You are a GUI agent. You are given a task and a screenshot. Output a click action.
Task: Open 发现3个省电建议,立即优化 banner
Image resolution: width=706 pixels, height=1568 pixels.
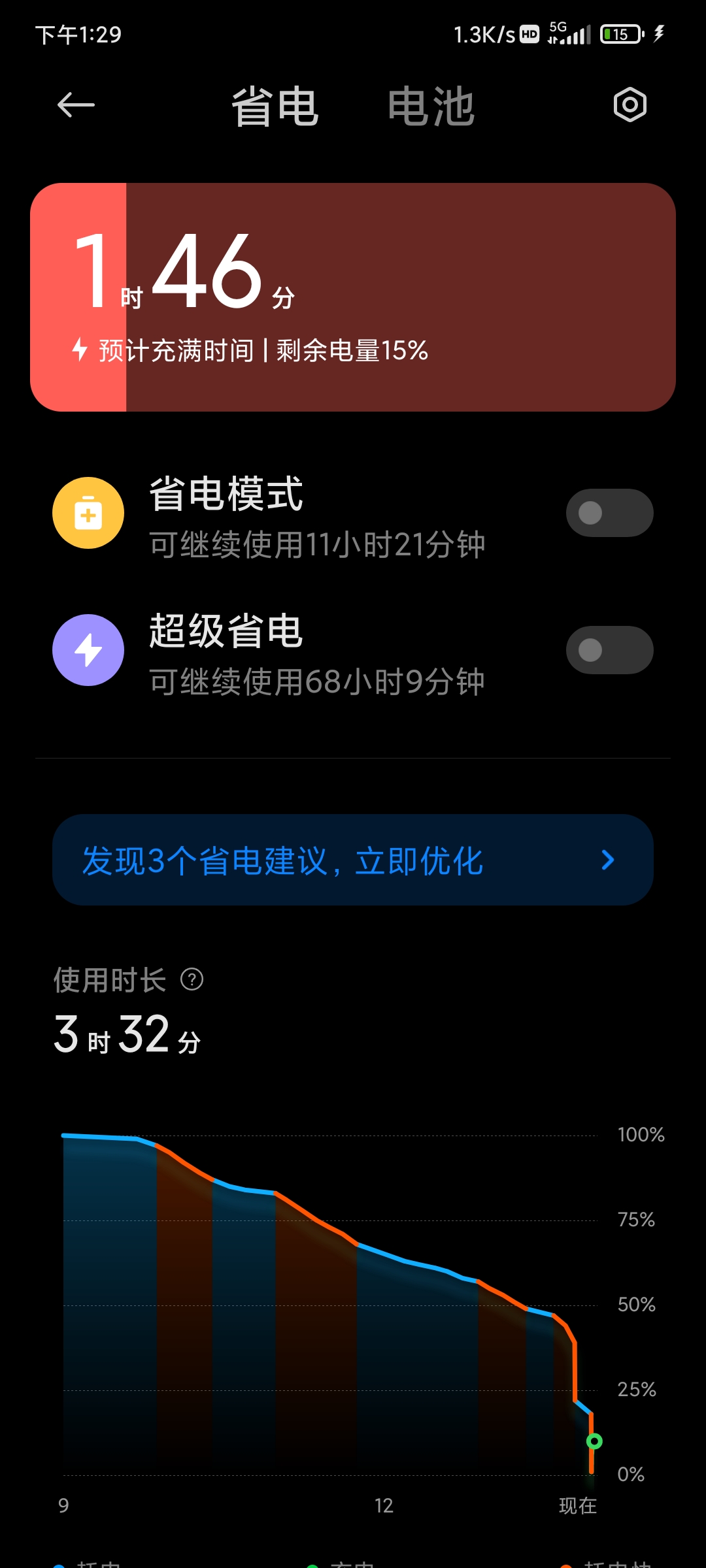353,860
